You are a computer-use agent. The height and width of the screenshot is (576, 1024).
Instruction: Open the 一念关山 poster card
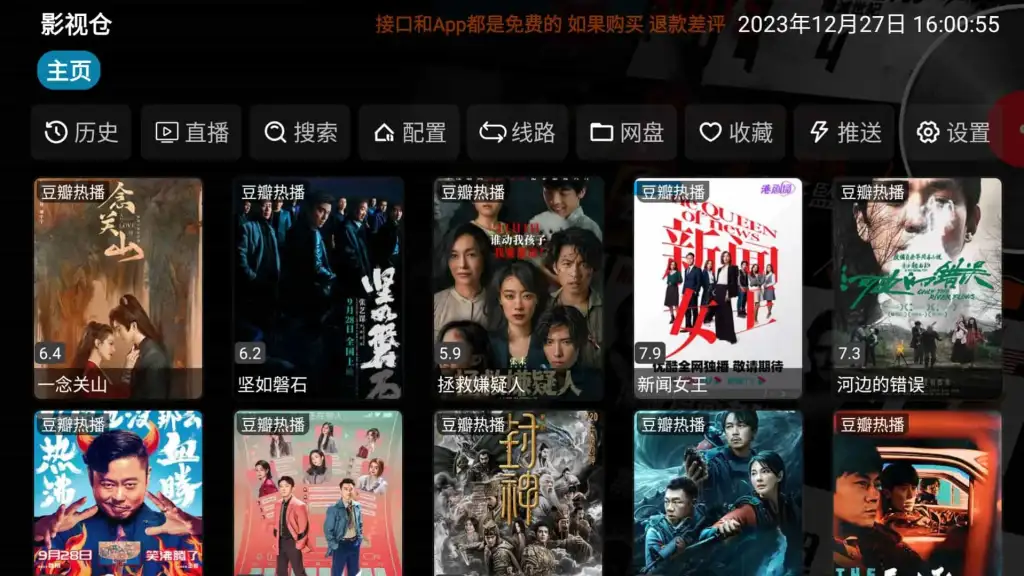coord(118,288)
